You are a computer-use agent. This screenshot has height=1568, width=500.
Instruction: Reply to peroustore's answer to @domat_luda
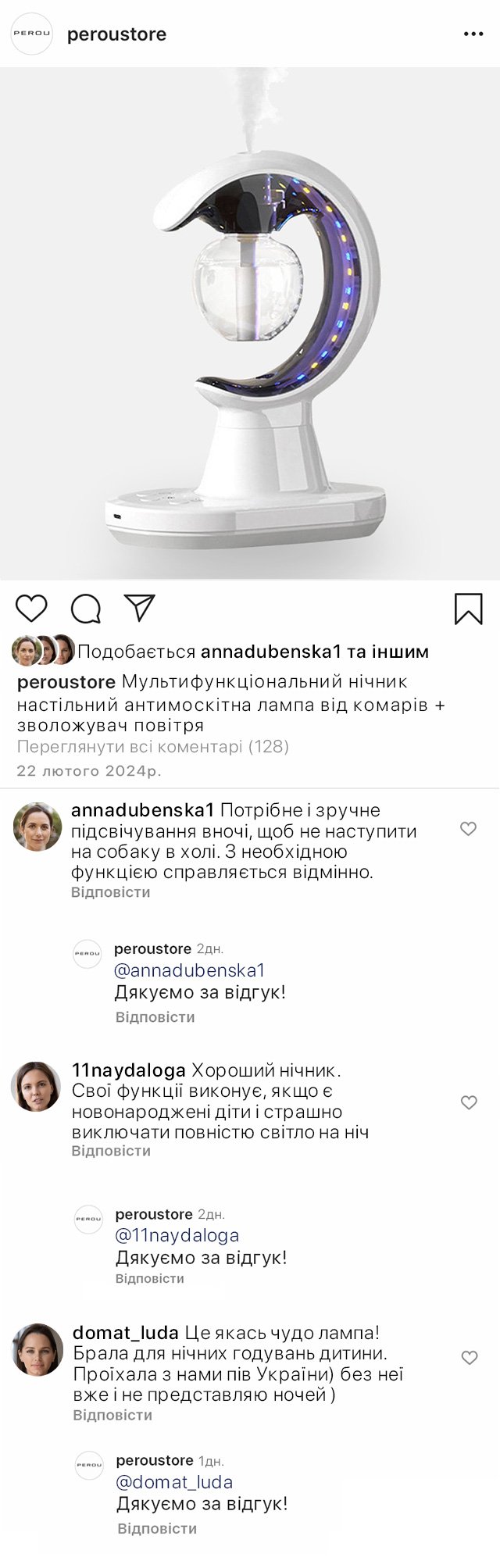click(156, 1528)
